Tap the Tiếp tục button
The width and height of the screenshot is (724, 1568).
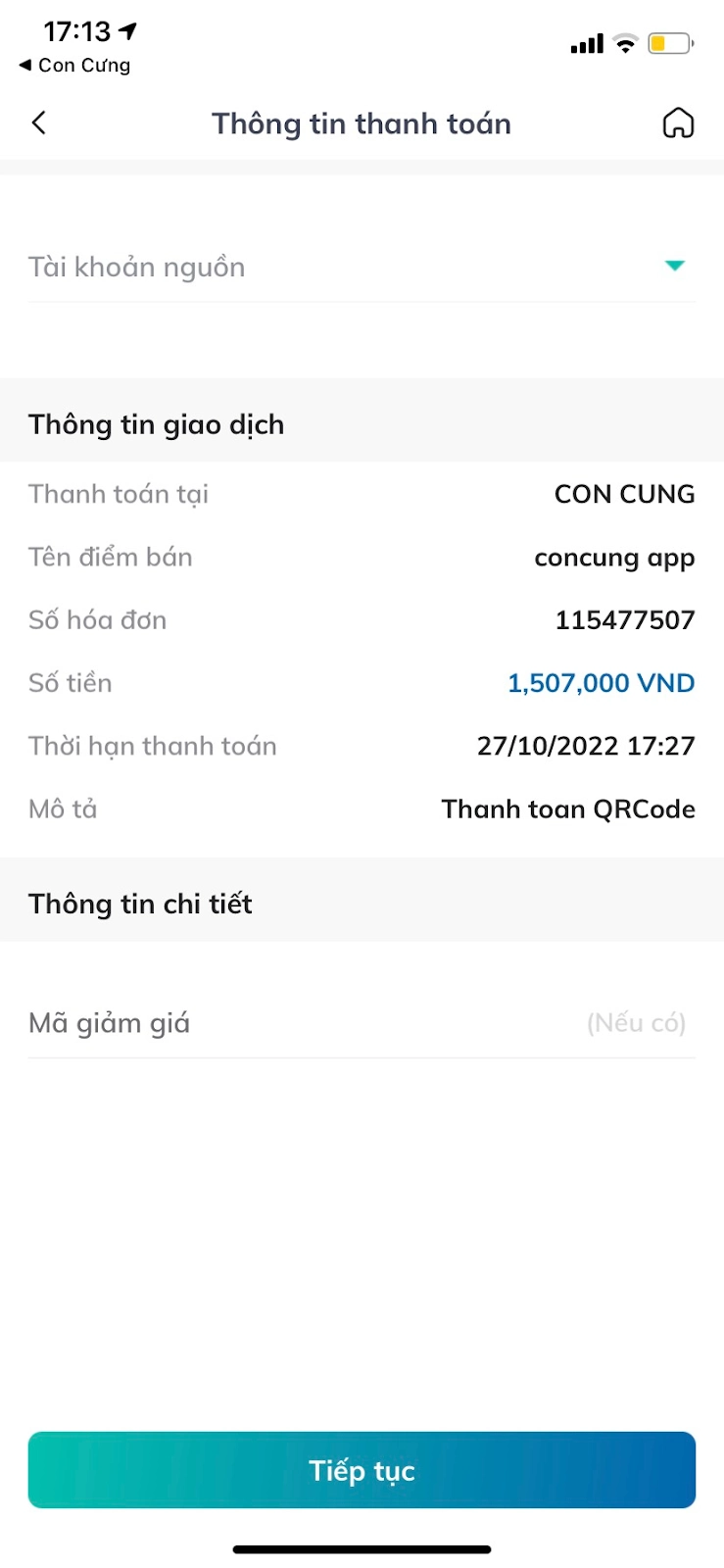point(362,1470)
